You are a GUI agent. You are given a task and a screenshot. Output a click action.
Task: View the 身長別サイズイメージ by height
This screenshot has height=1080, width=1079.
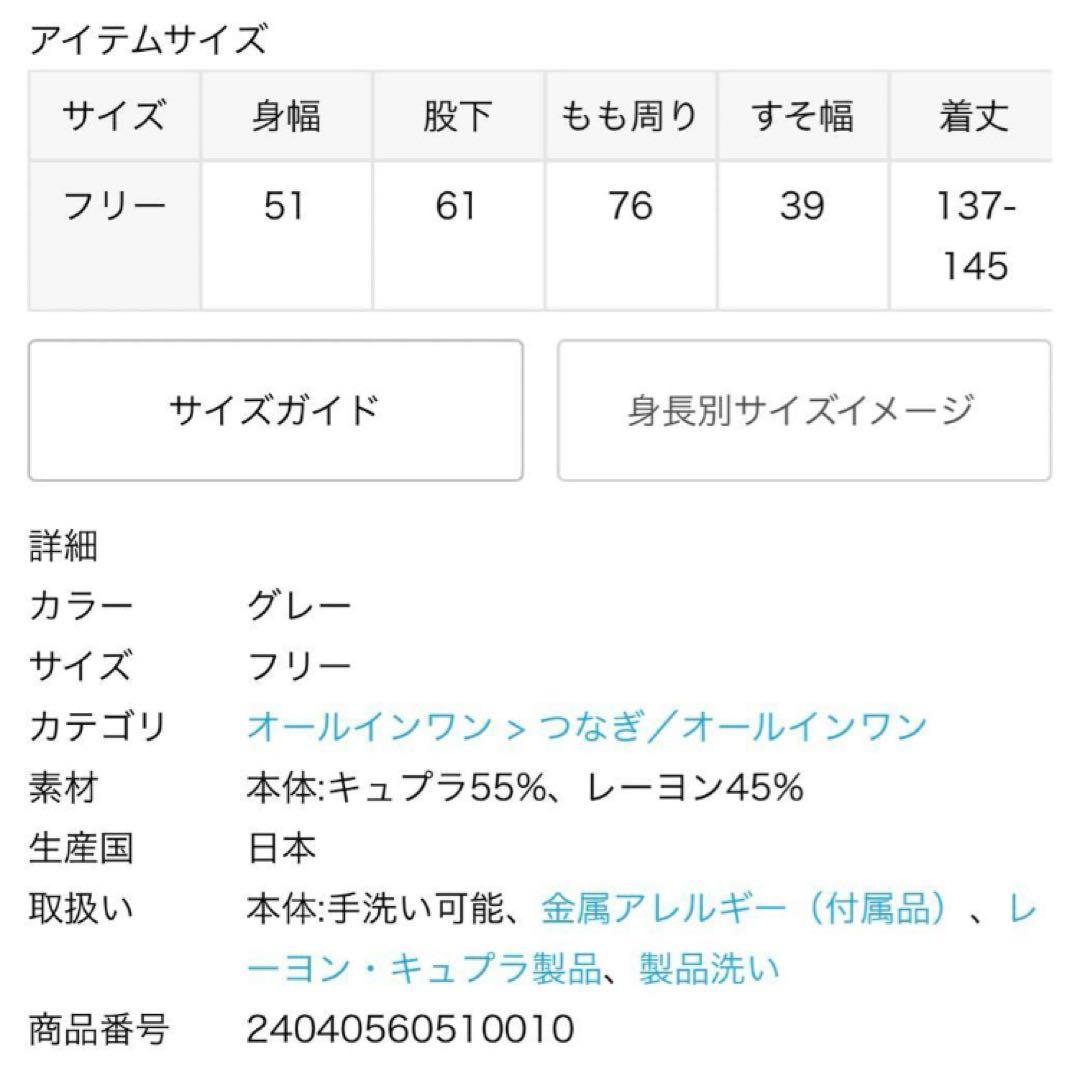tap(803, 410)
